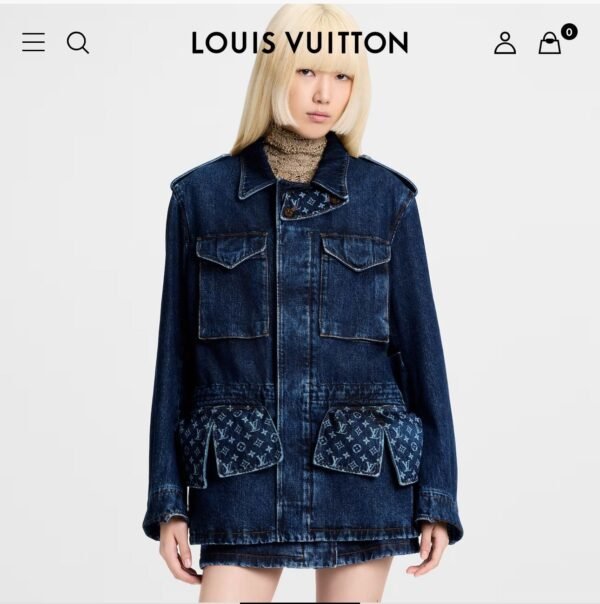
Task: Open the account profile icon
Action: click(505, 43)
